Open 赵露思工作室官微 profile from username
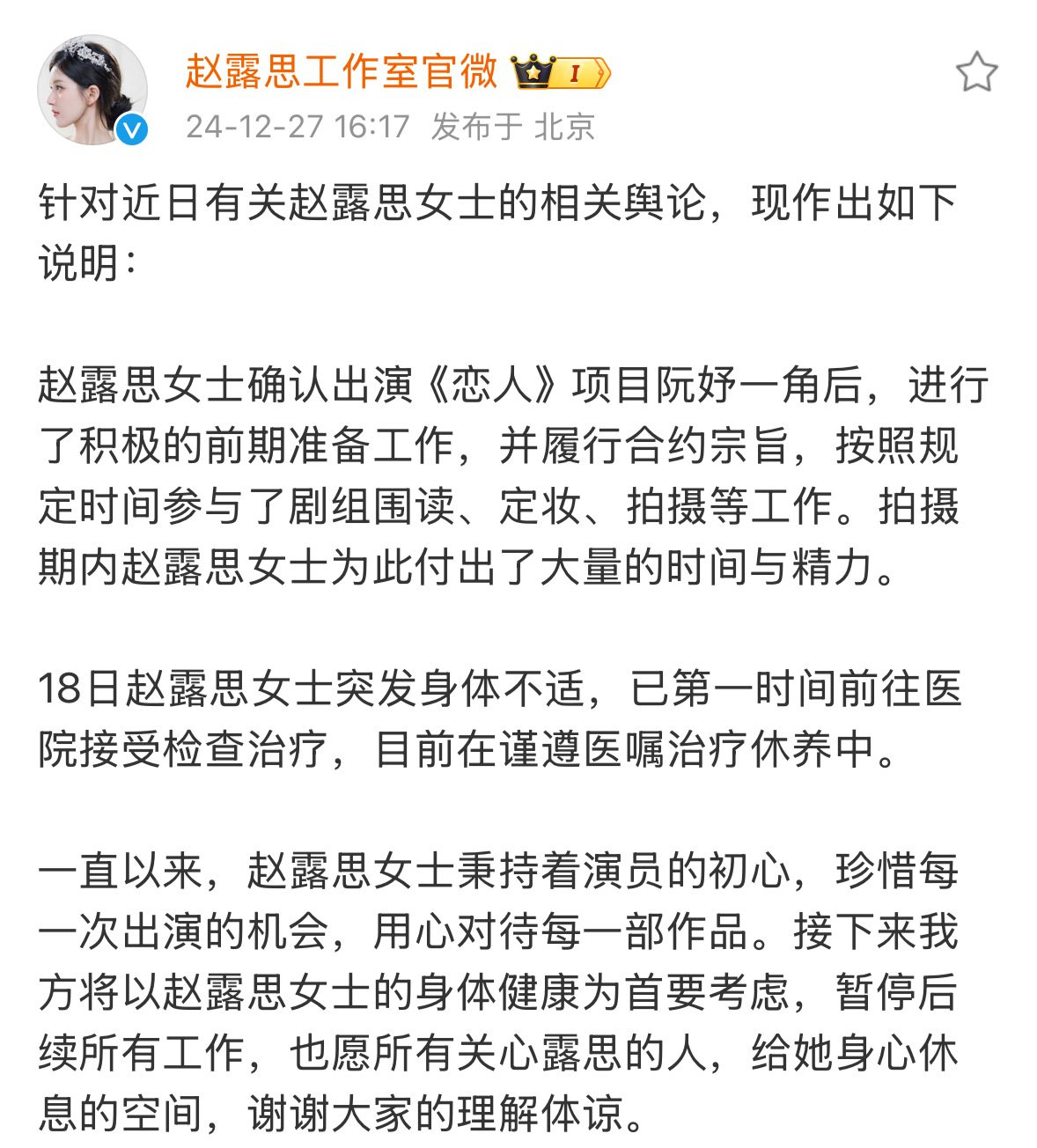The image size is (1037, 1148). click(341, 71)
